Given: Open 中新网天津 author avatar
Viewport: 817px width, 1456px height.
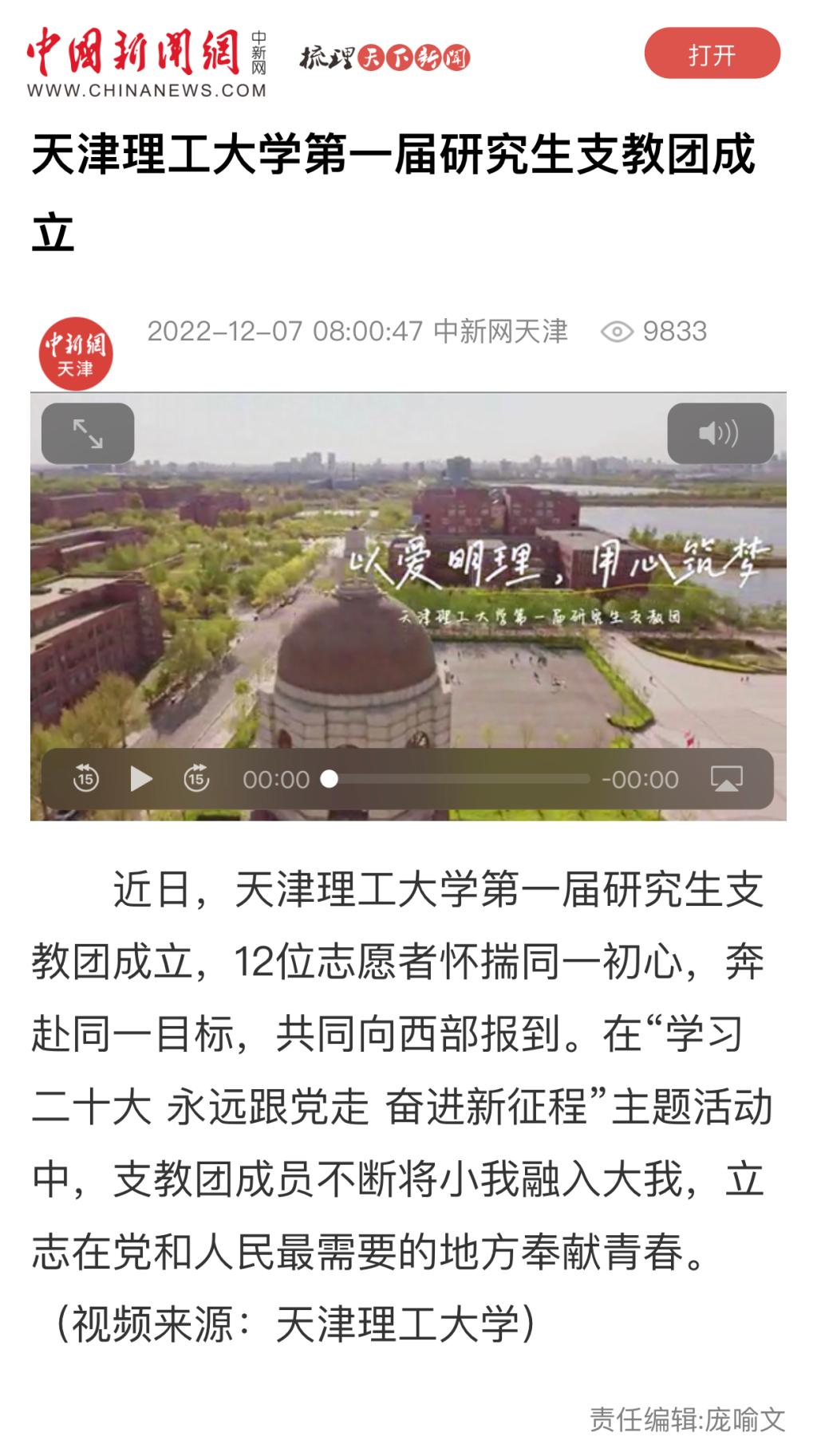Looking at the screenshot, I should coord(76,354).
